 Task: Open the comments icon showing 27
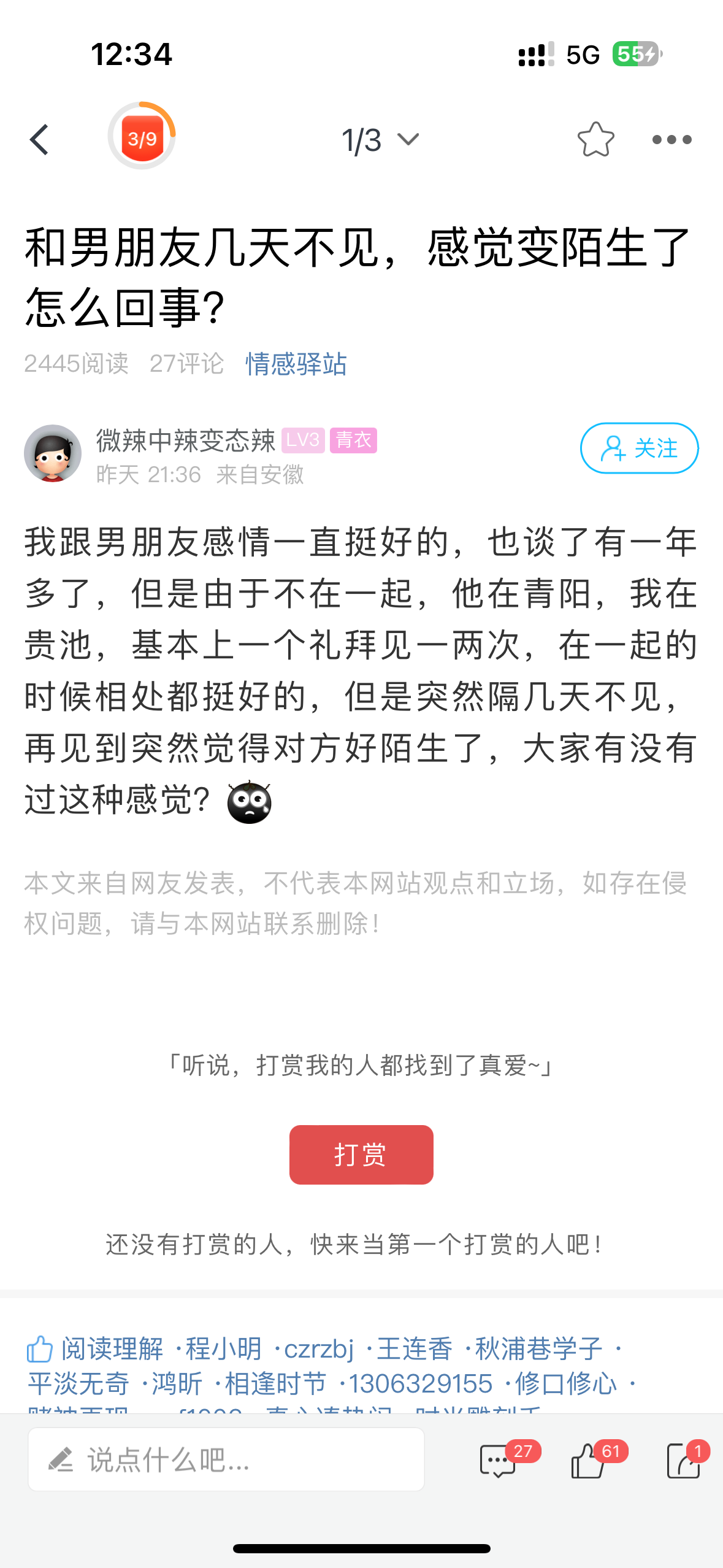(x=498, y=1461)
